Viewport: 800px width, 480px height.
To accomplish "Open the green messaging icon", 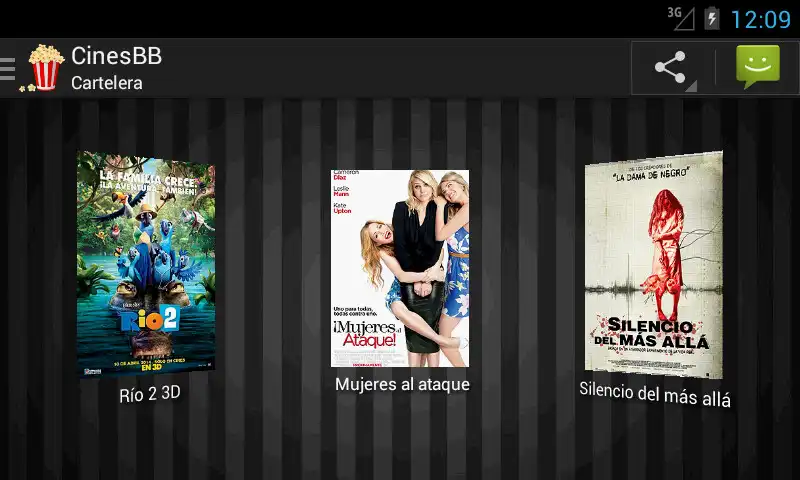I will click(x=757, y=67).
